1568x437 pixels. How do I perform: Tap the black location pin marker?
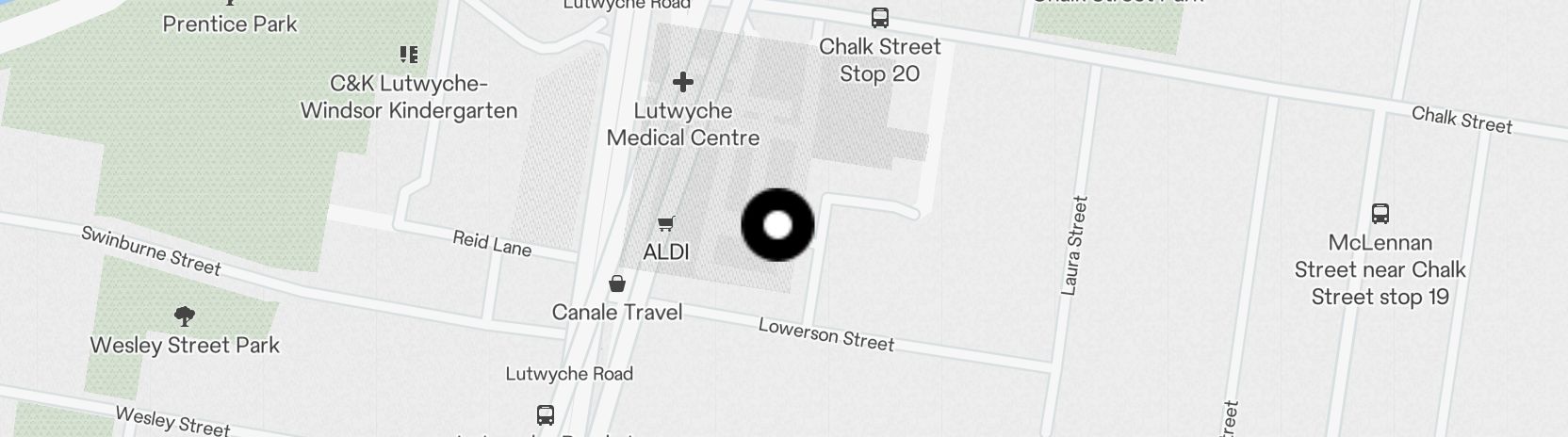(777, 225)
